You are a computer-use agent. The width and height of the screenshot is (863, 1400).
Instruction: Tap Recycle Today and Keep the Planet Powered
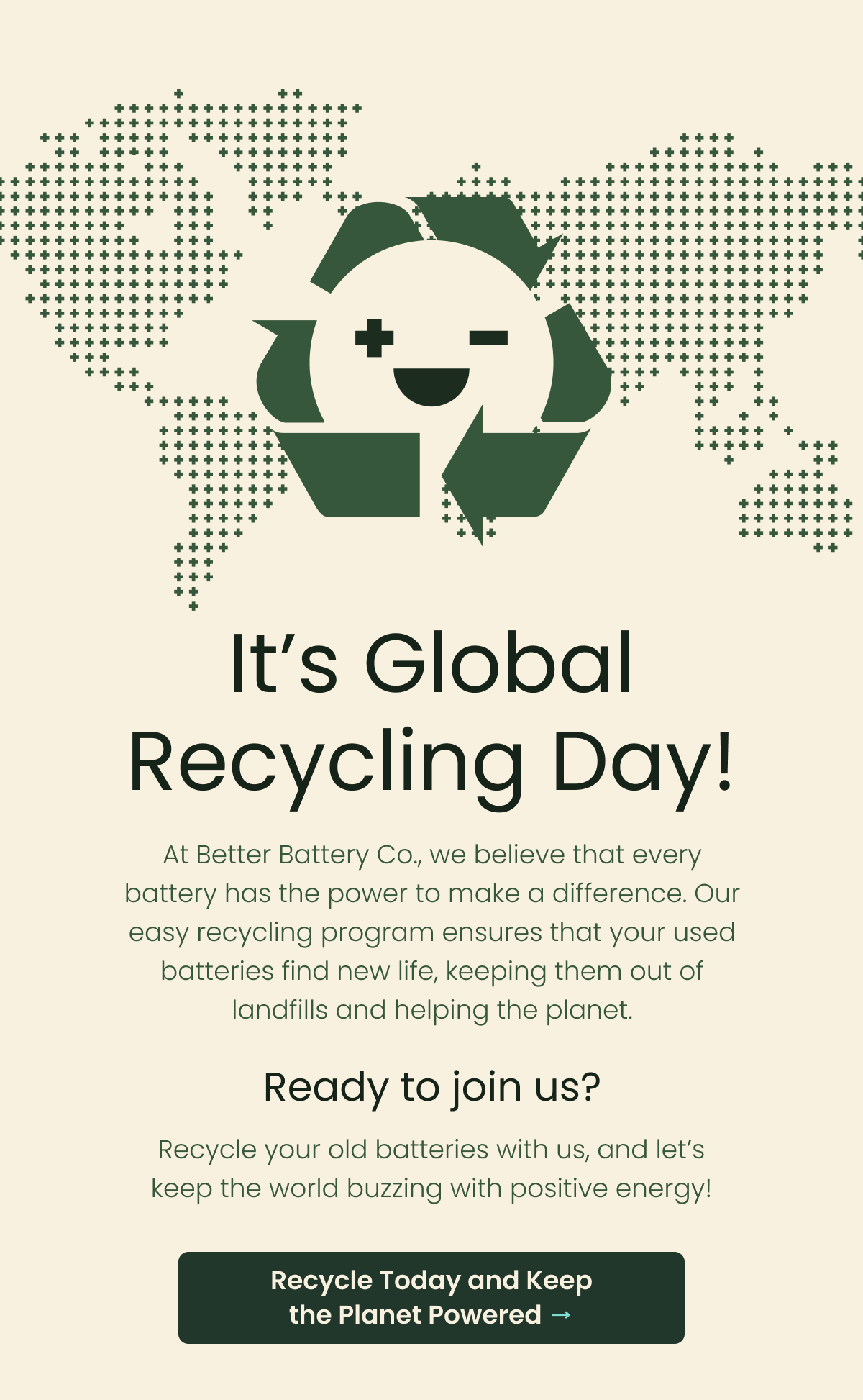coord(431,1297)
